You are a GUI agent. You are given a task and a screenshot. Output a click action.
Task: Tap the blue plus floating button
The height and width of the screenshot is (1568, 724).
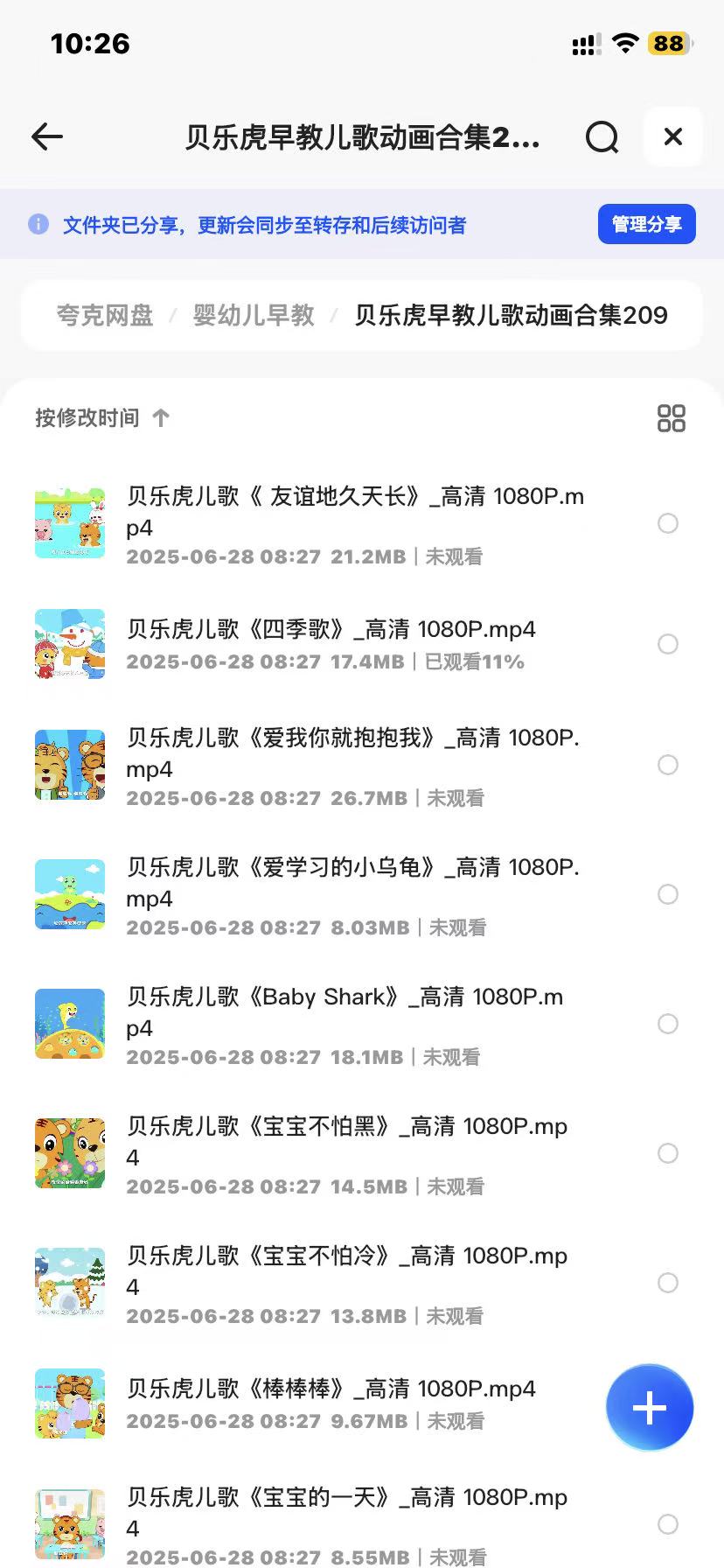tap(650, 1408)
